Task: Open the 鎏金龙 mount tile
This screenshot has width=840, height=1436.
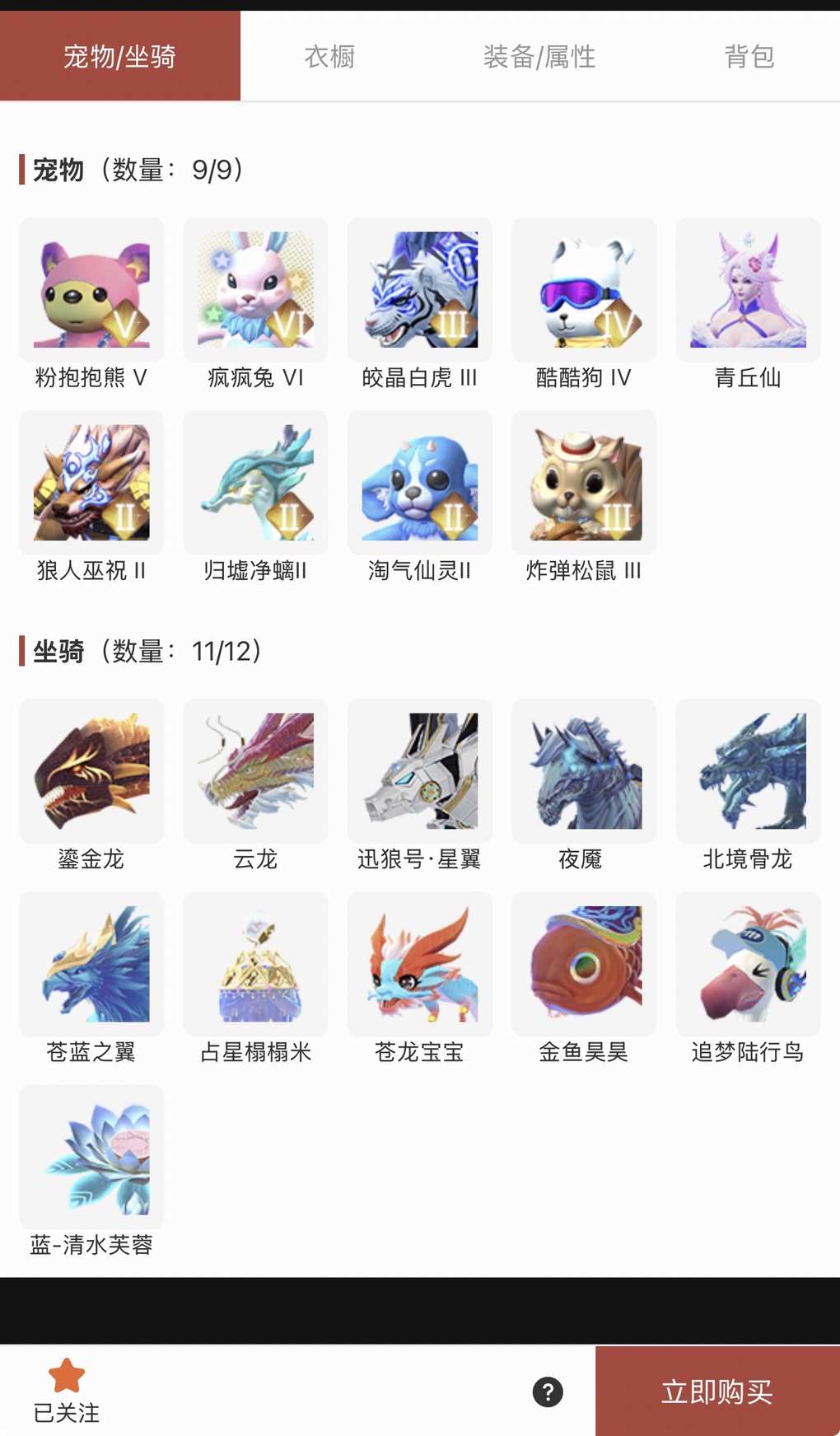Action: point(91,771)
